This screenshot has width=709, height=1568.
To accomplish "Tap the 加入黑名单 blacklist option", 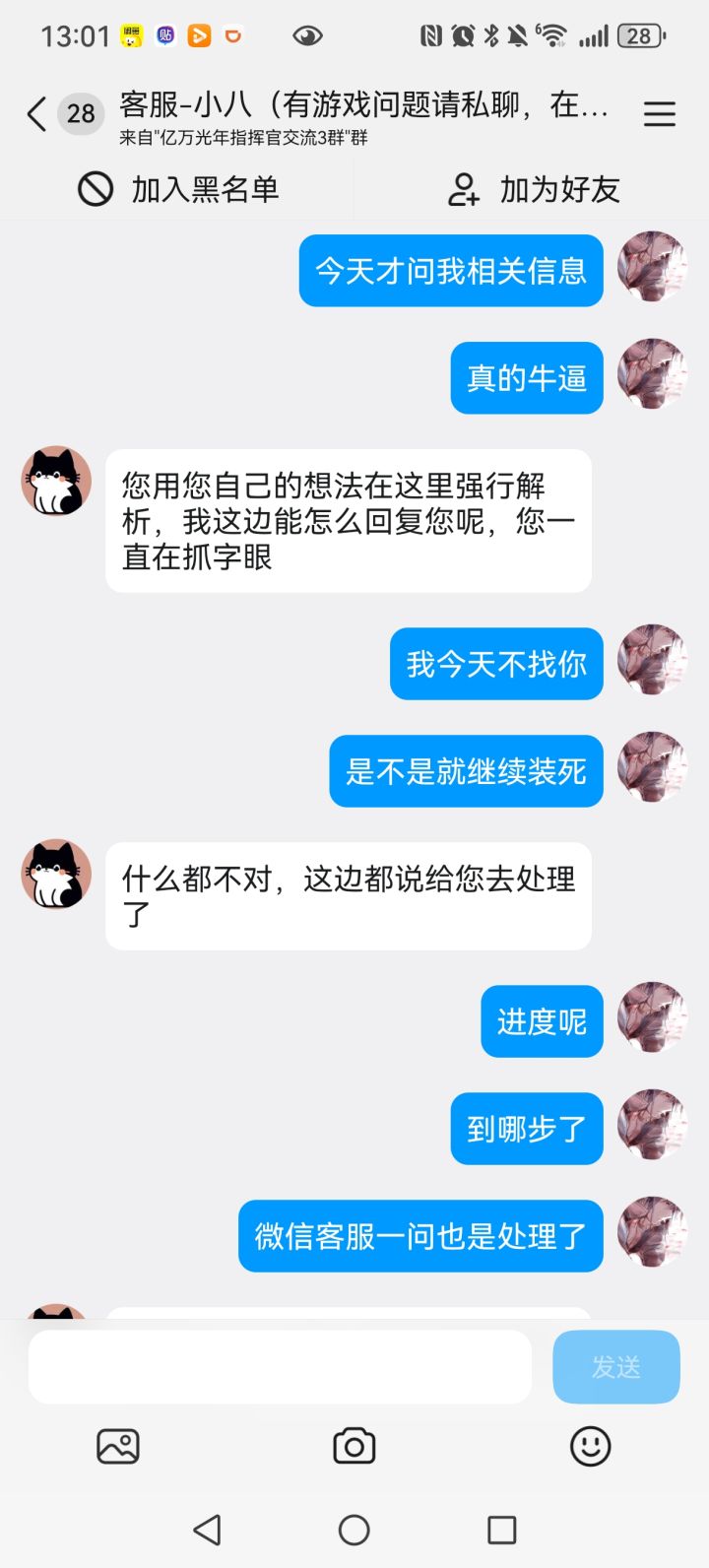I will pos(182,190).
